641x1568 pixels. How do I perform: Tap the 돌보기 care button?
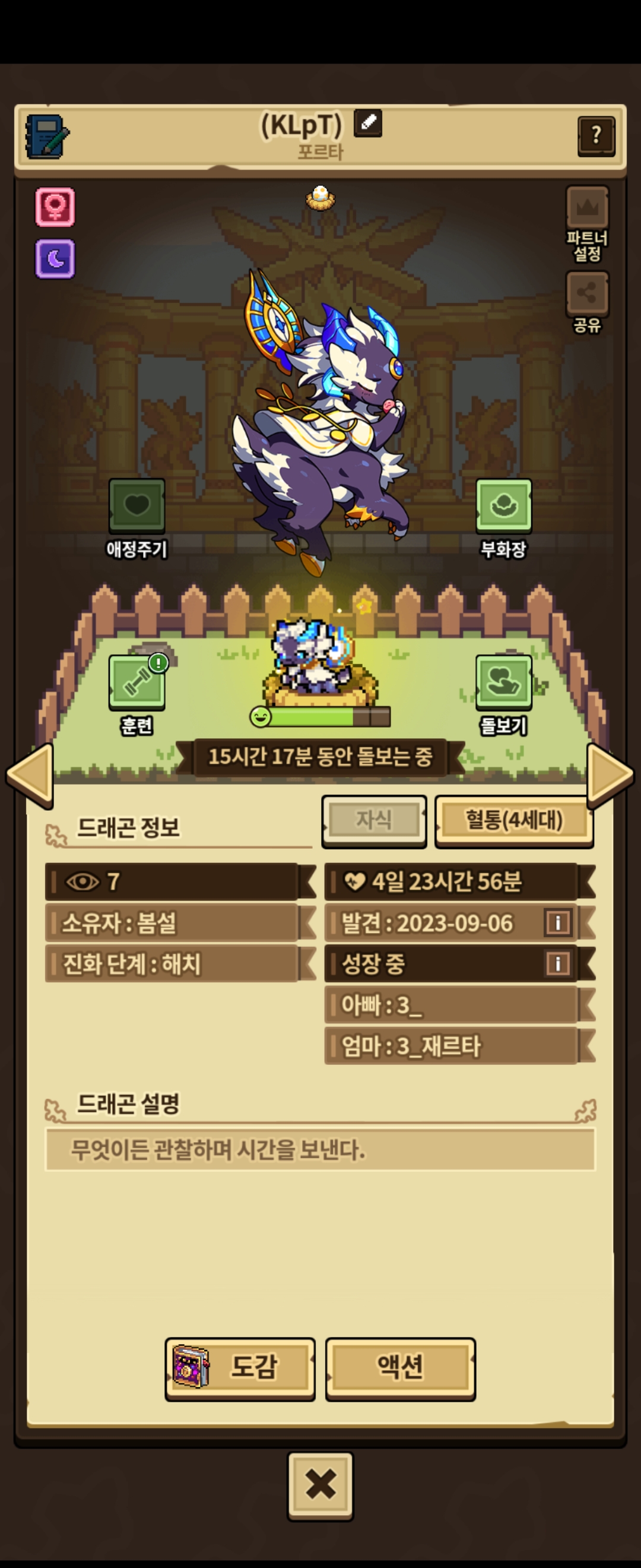tap(503, 682)
